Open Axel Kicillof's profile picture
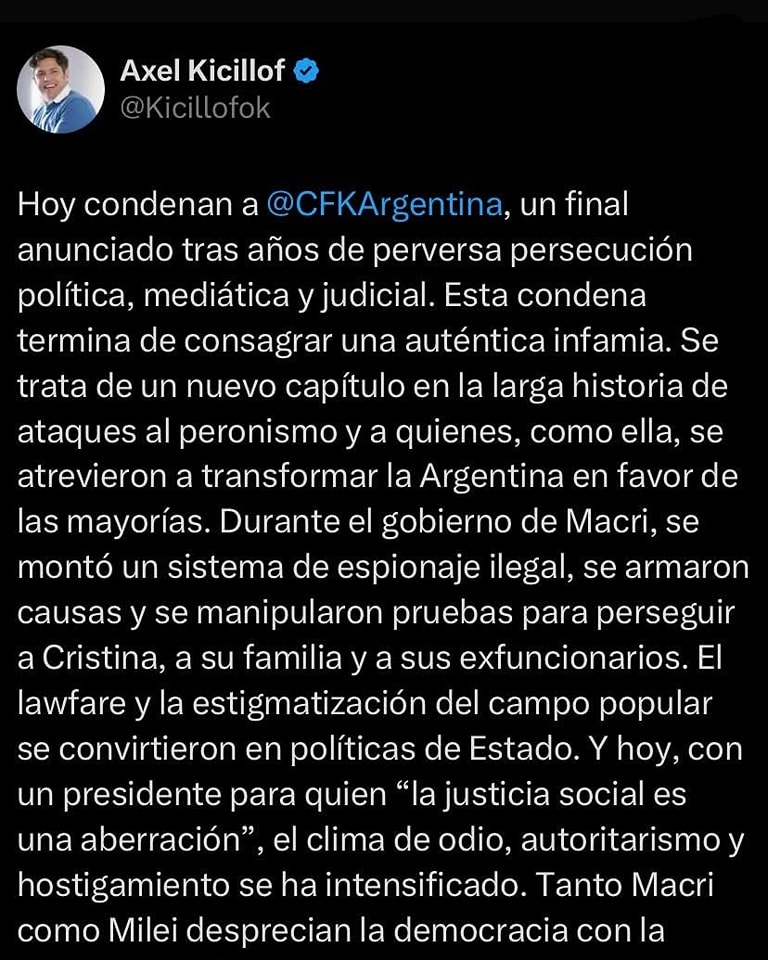 tap(60, 89)
